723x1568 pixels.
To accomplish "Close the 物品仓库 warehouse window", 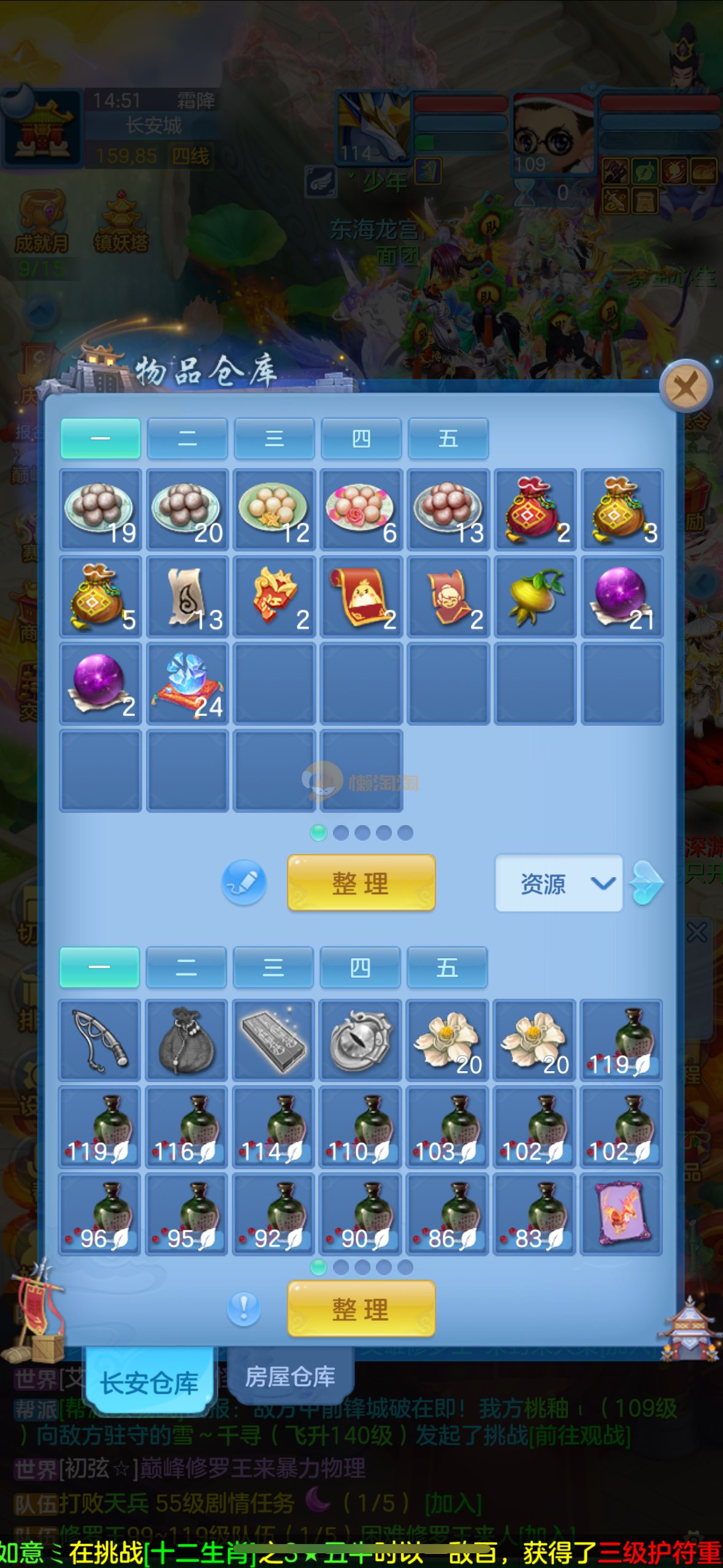I will point(686,386).
